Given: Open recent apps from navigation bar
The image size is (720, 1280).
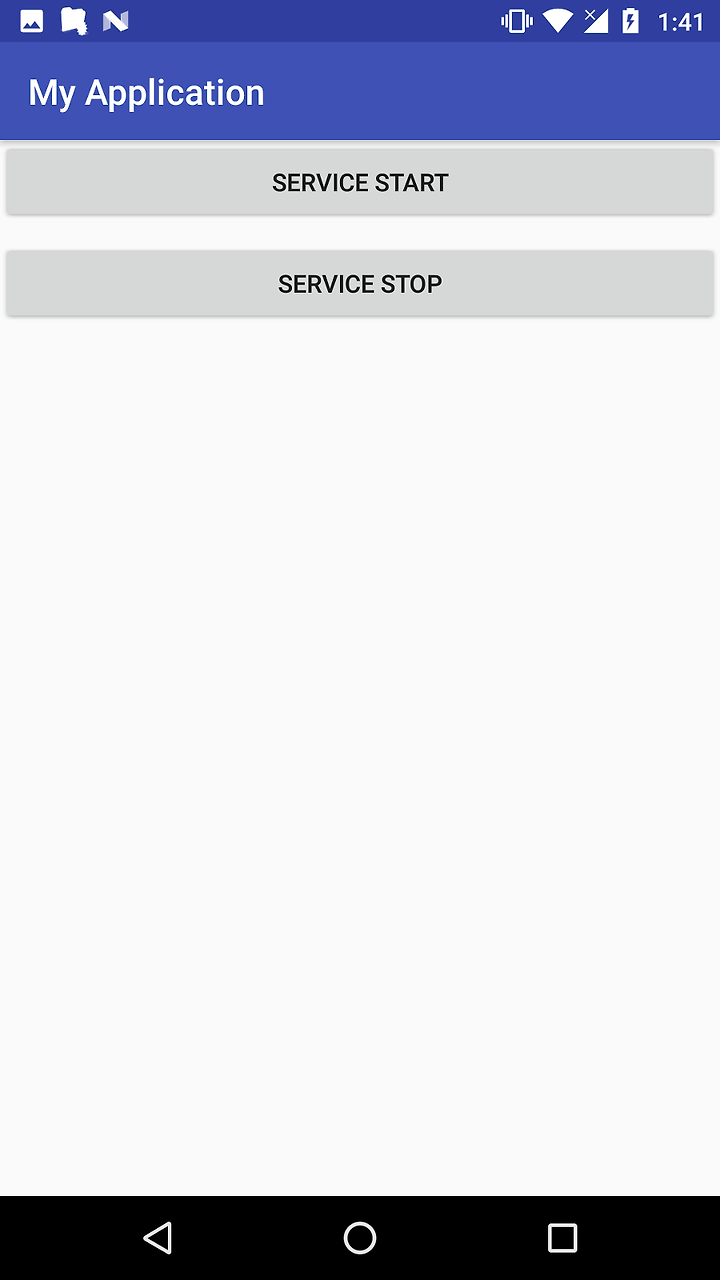Looking at the screenshot, I should click(x=562, y=1238).
